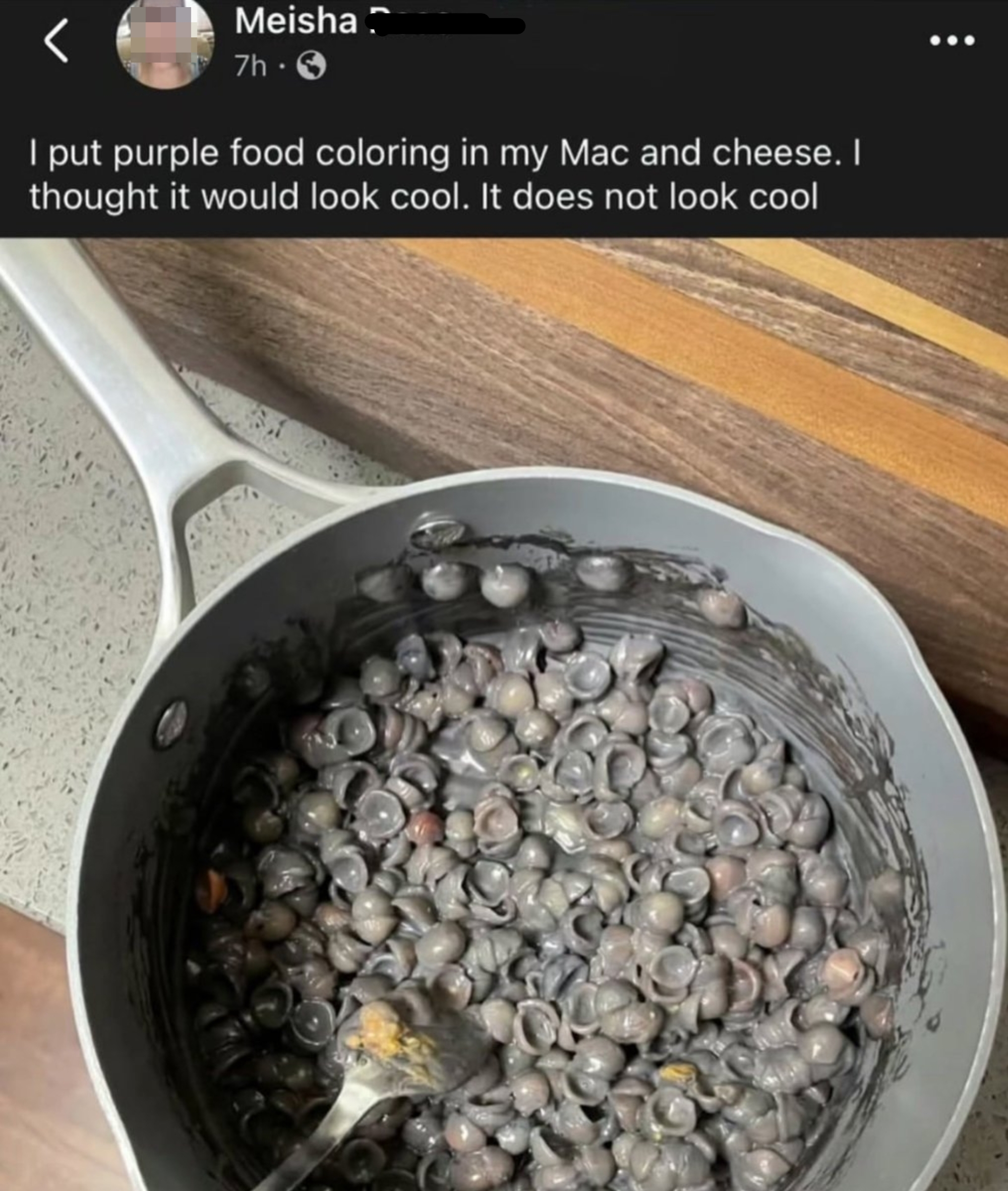Click the 7h timestamp link
Image resolution: width=1008 pixels, height=1191 pixels.
pos(252,65)
